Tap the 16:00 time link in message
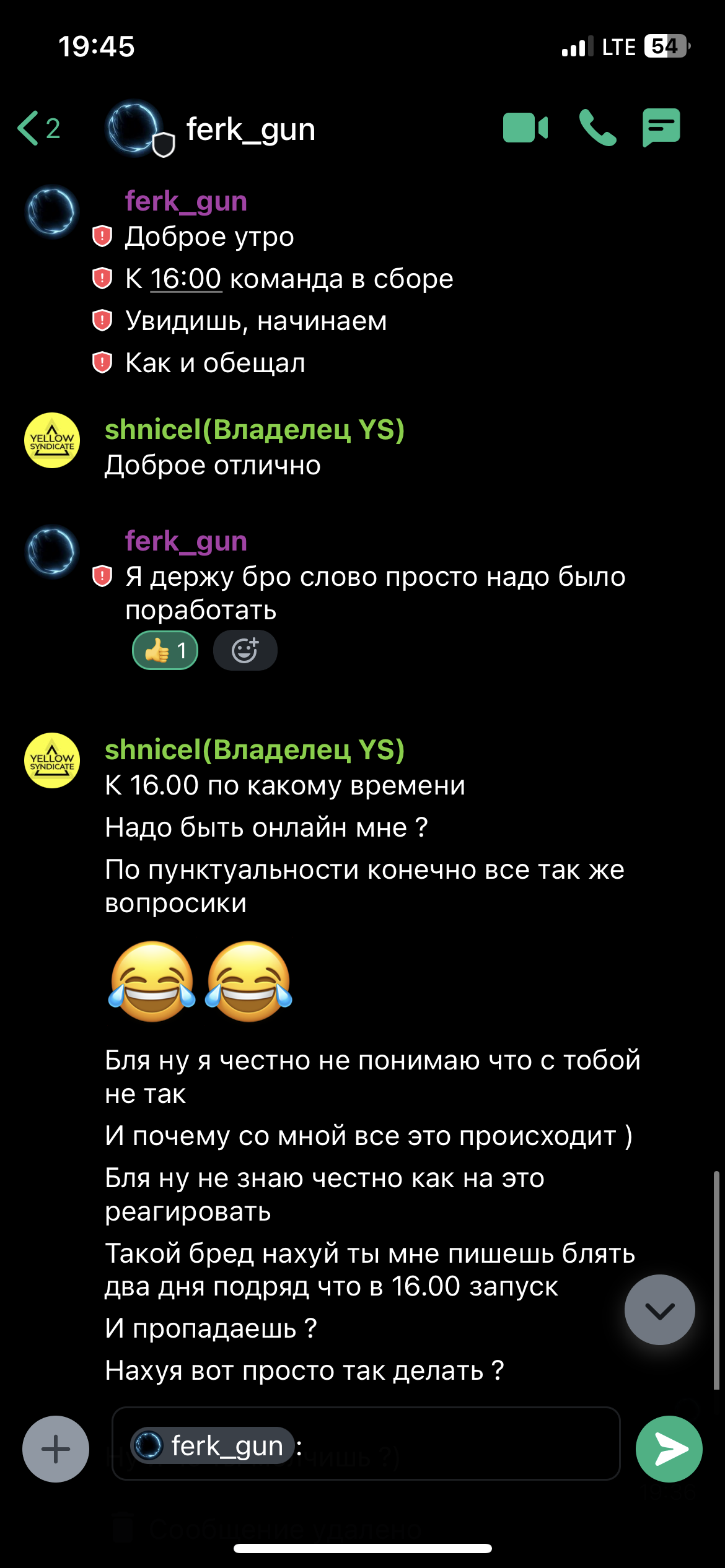The image size is (725, 1568). 185,279
